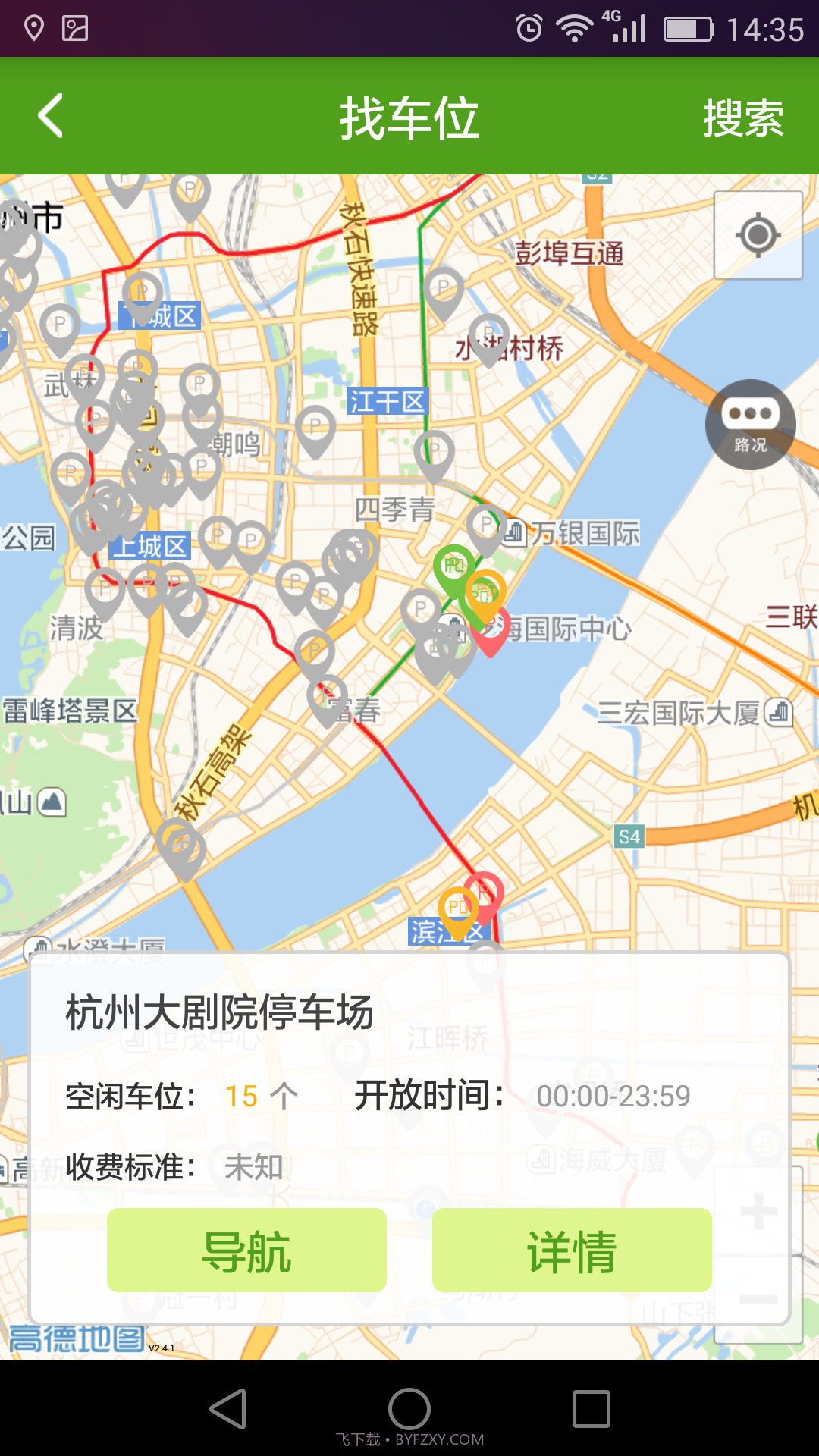Tap the back arrow in the green header
Image resolution: width=819 pixels, height=1456 pixels.
click(x=50, y=118)
